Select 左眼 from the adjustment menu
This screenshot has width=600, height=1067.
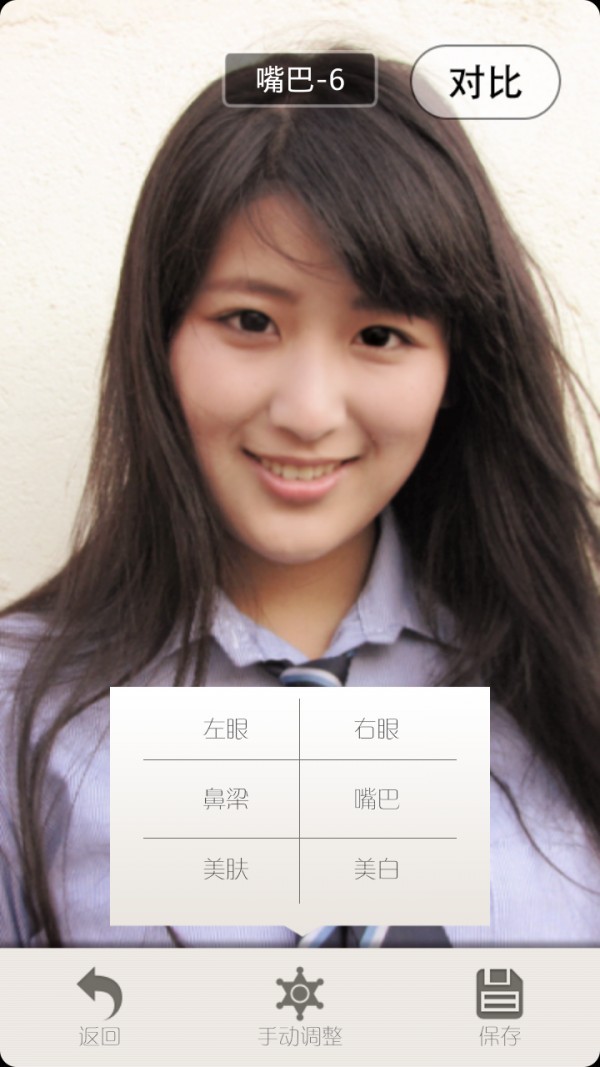coord(225,729)
